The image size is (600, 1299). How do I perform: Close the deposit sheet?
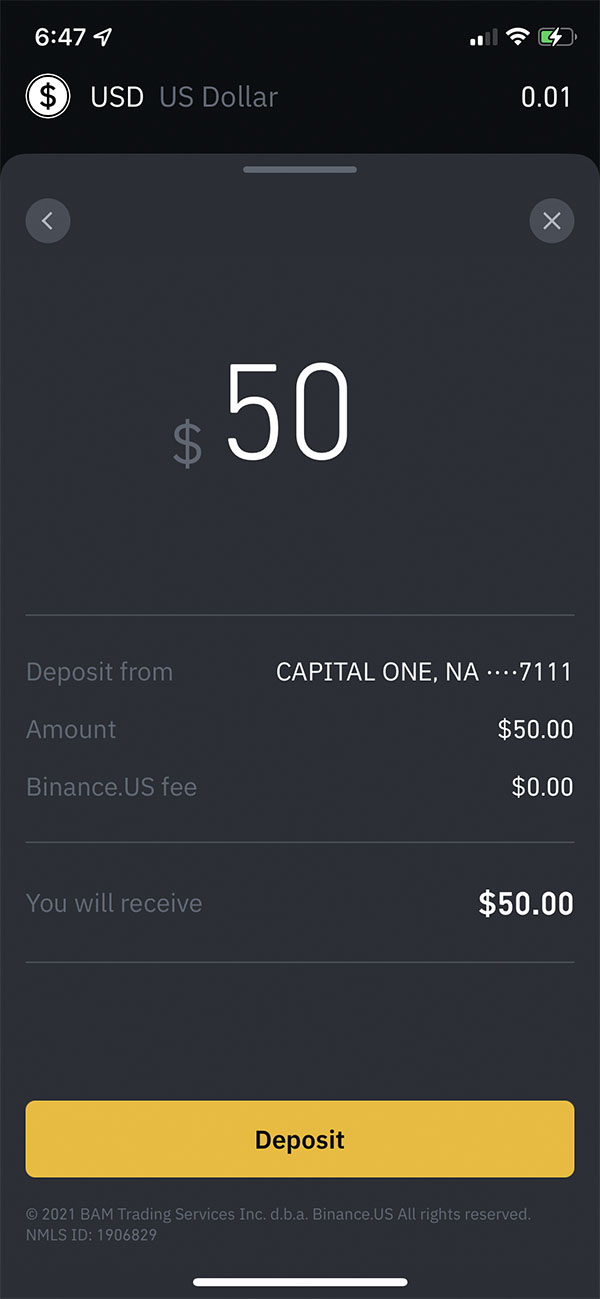point(552,221)
